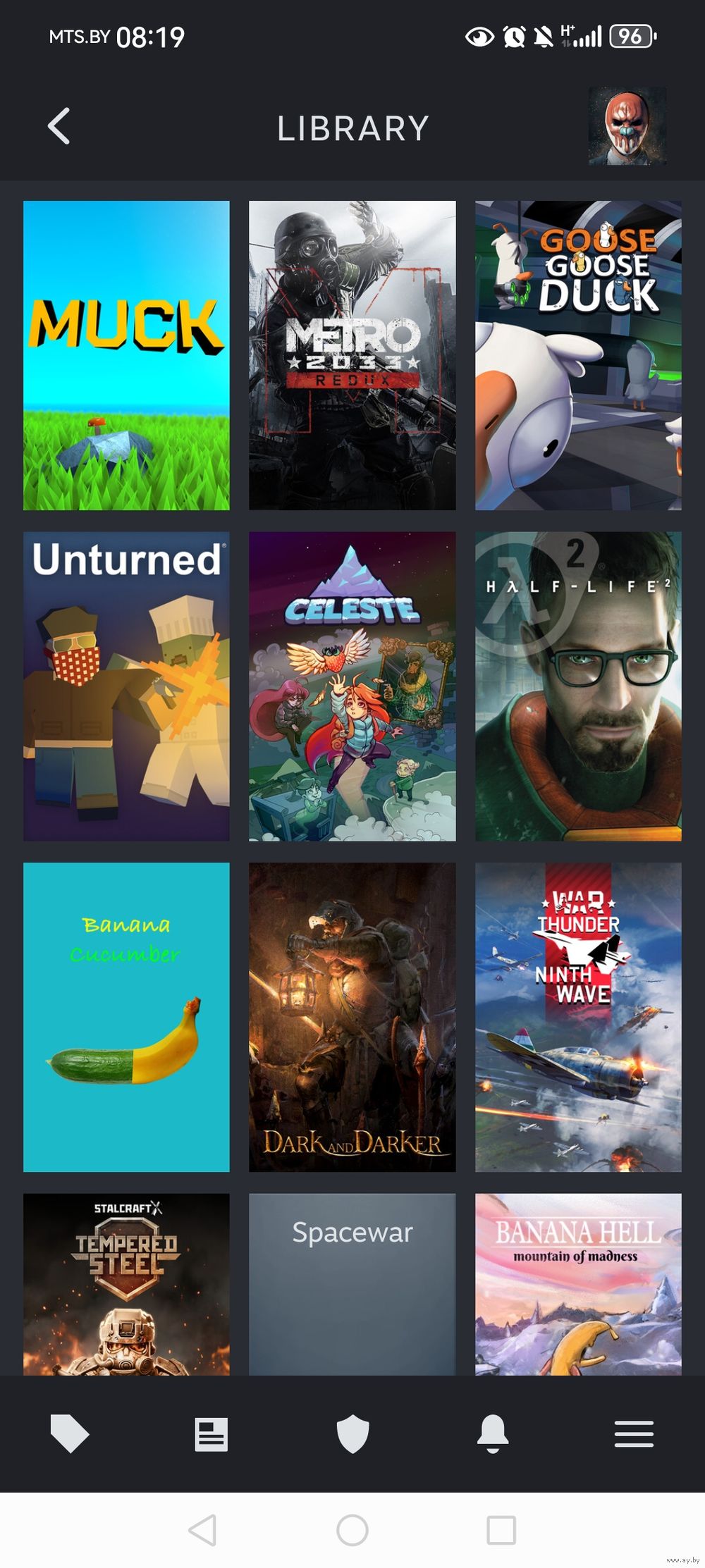Switch to the News tab
The image size is (705, 1568).
(211, 1433)
